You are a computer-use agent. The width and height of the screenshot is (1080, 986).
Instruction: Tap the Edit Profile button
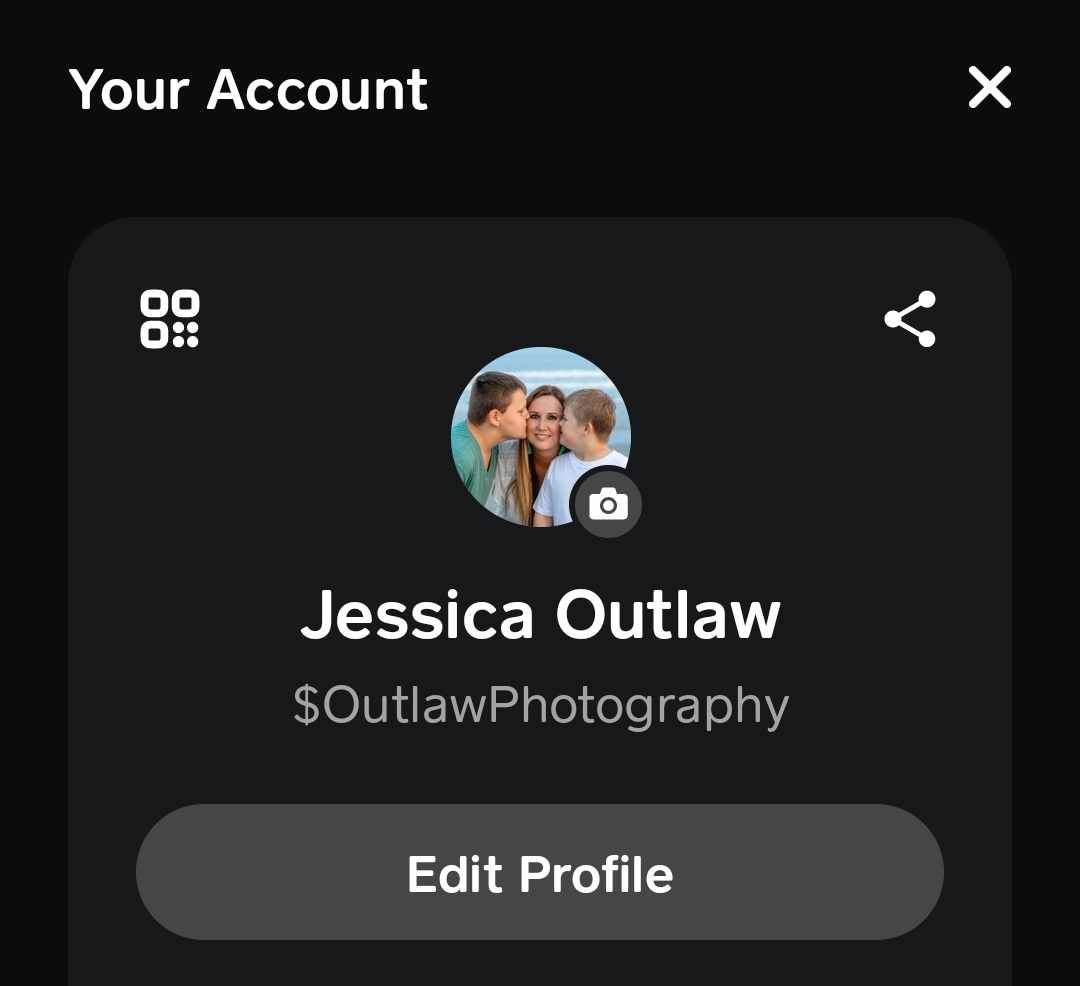point(539,872)
